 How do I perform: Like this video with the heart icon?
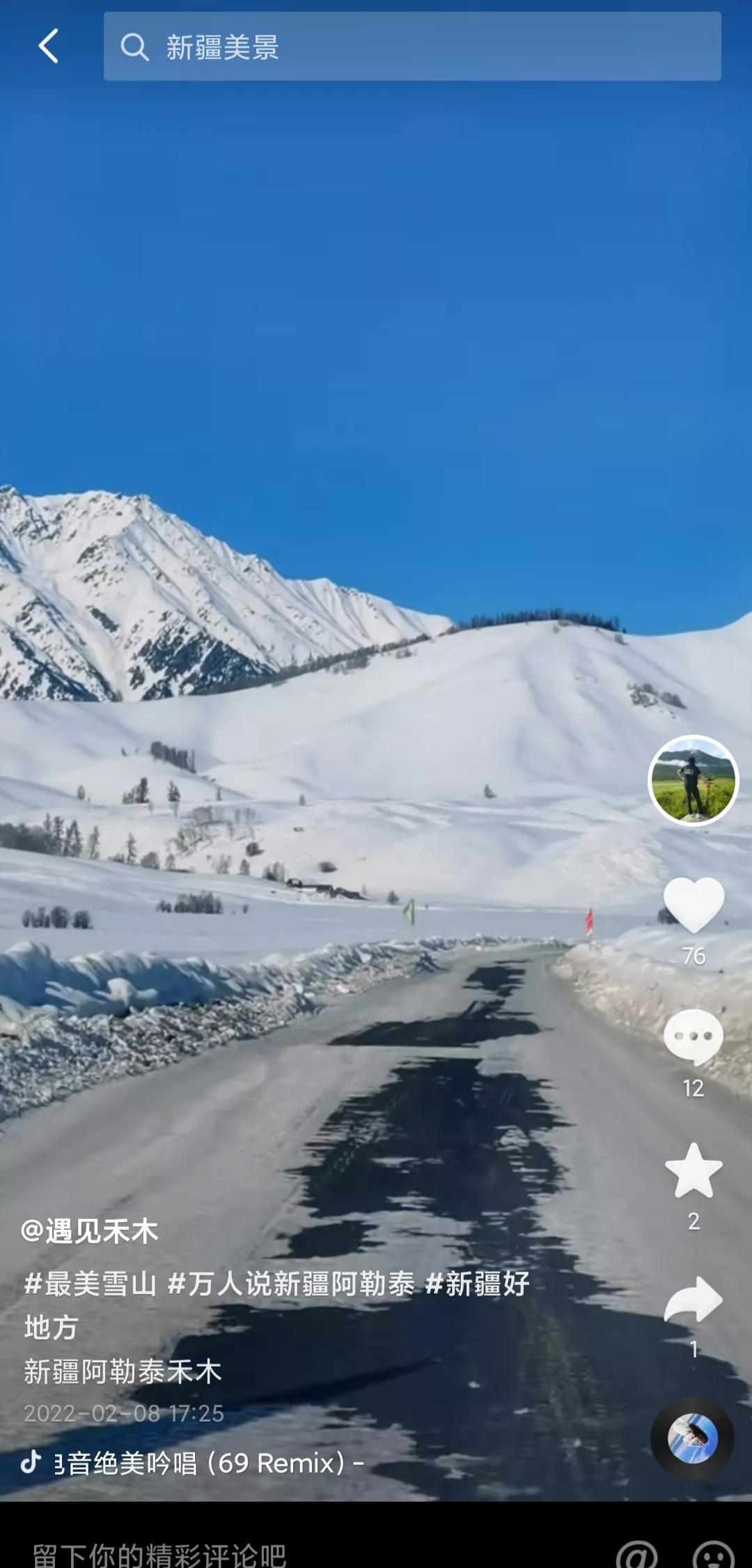[x=694, y=903]
